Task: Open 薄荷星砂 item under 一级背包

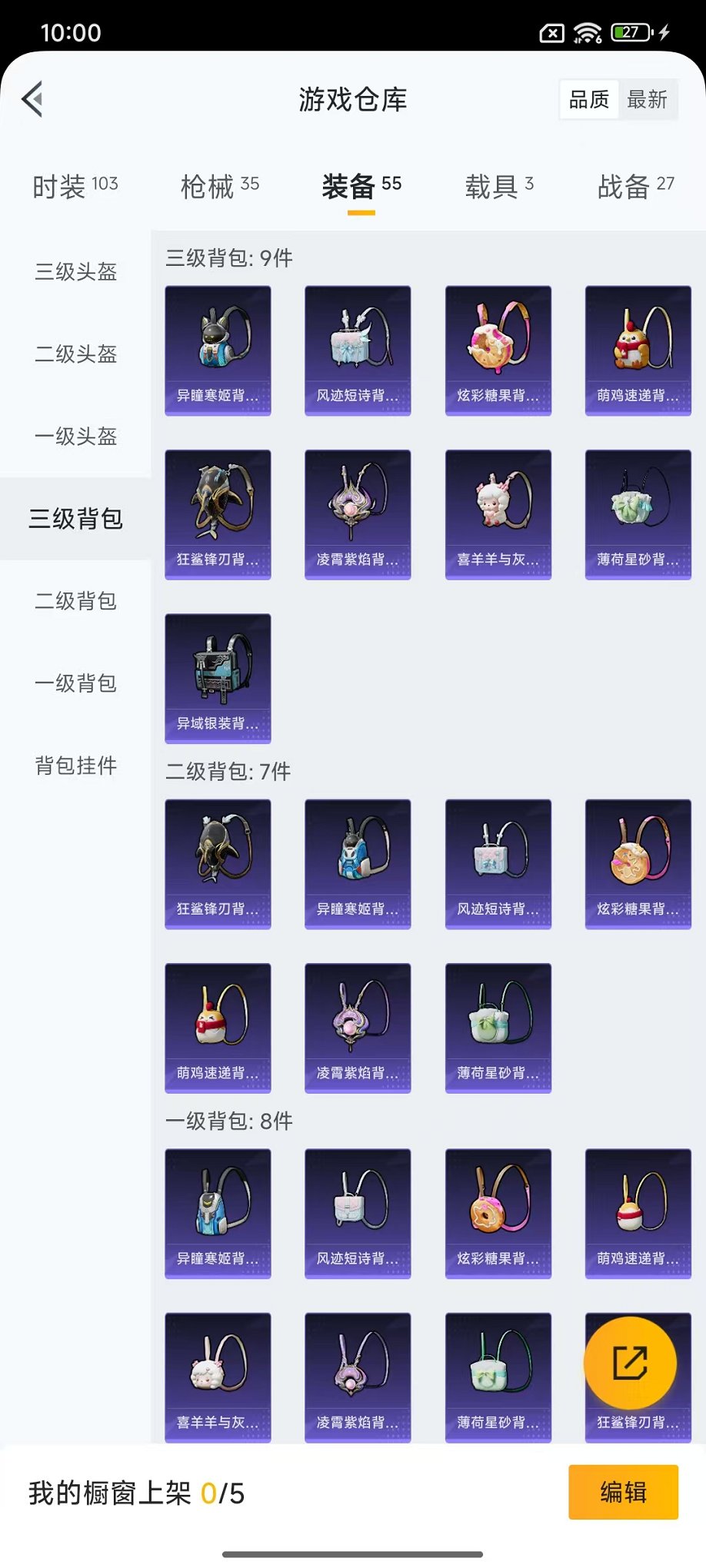Action: pos(498,1377)
